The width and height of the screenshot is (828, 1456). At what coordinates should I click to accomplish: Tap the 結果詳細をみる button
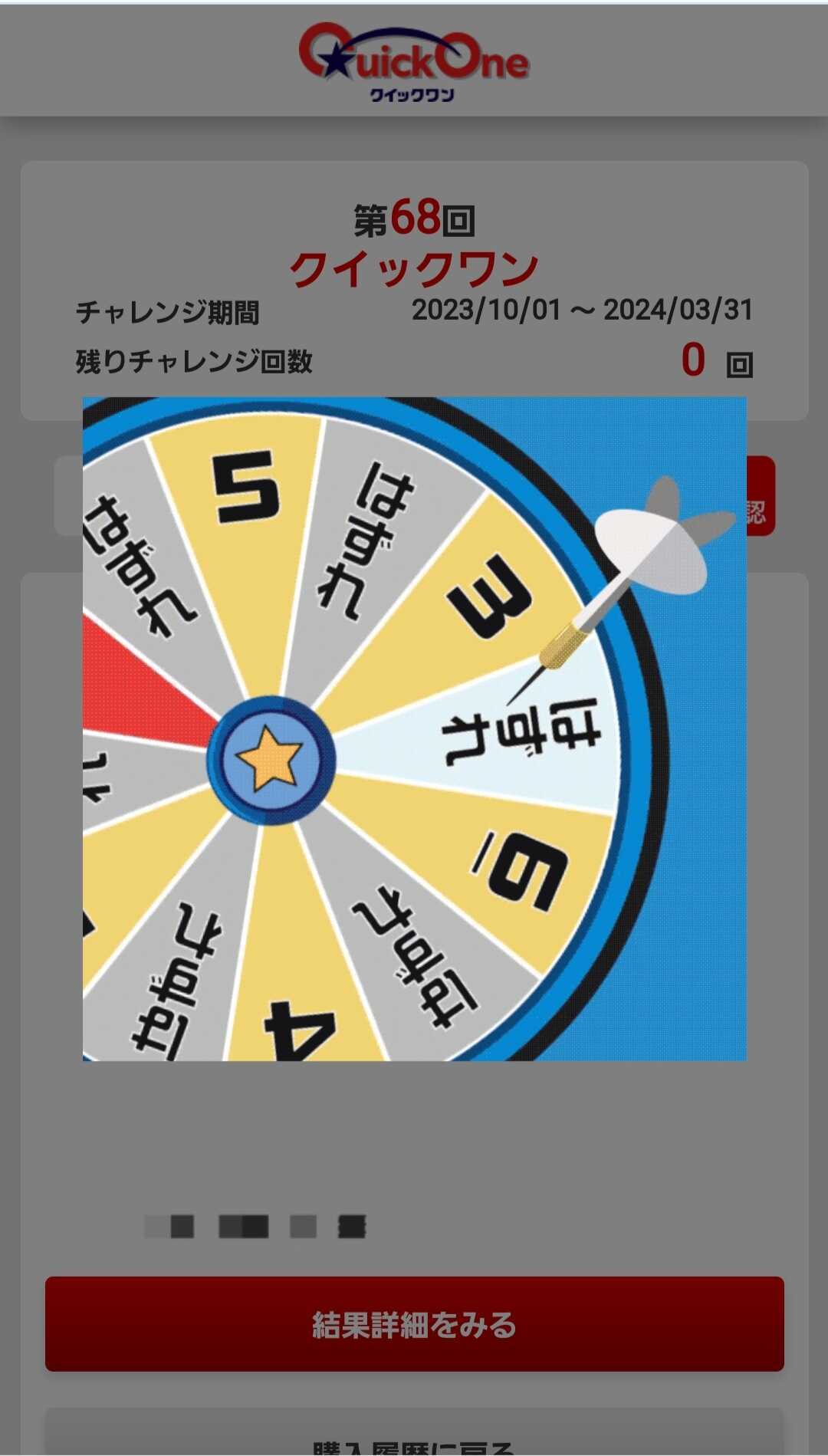pos(414,1324)
